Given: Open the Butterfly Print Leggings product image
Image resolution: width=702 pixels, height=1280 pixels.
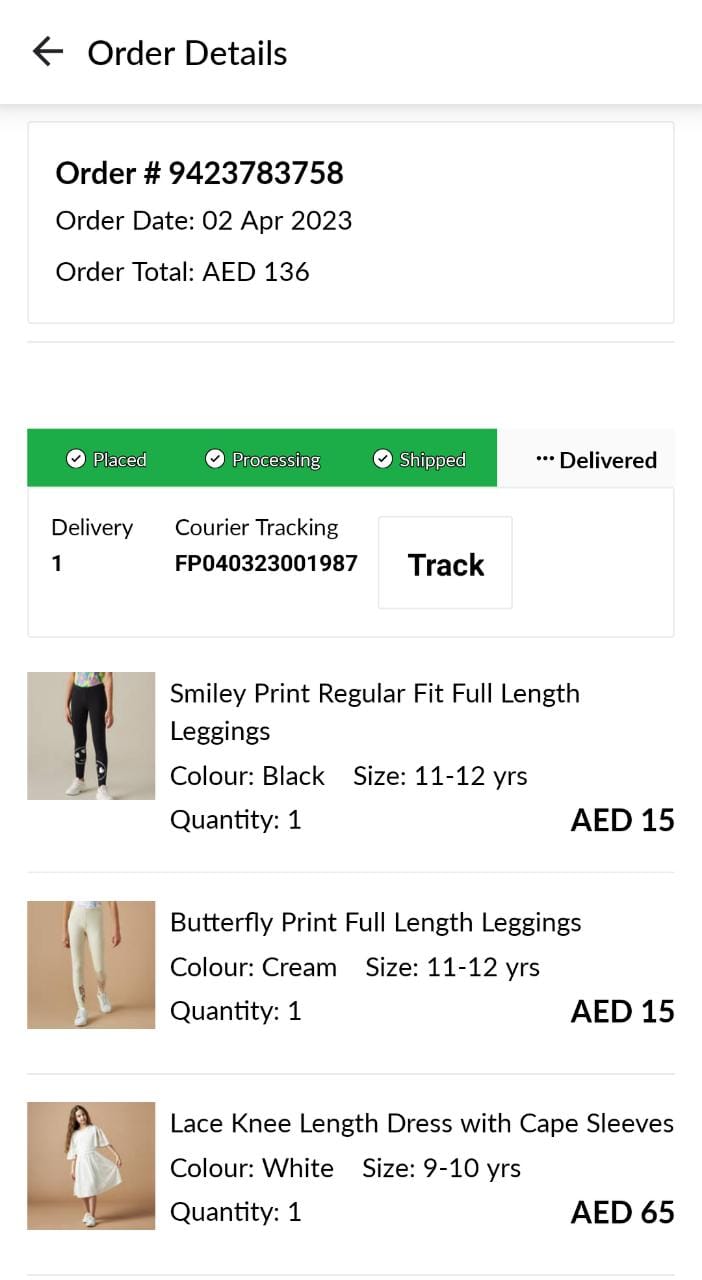Looking at the screenshot, I should point(91,965).
